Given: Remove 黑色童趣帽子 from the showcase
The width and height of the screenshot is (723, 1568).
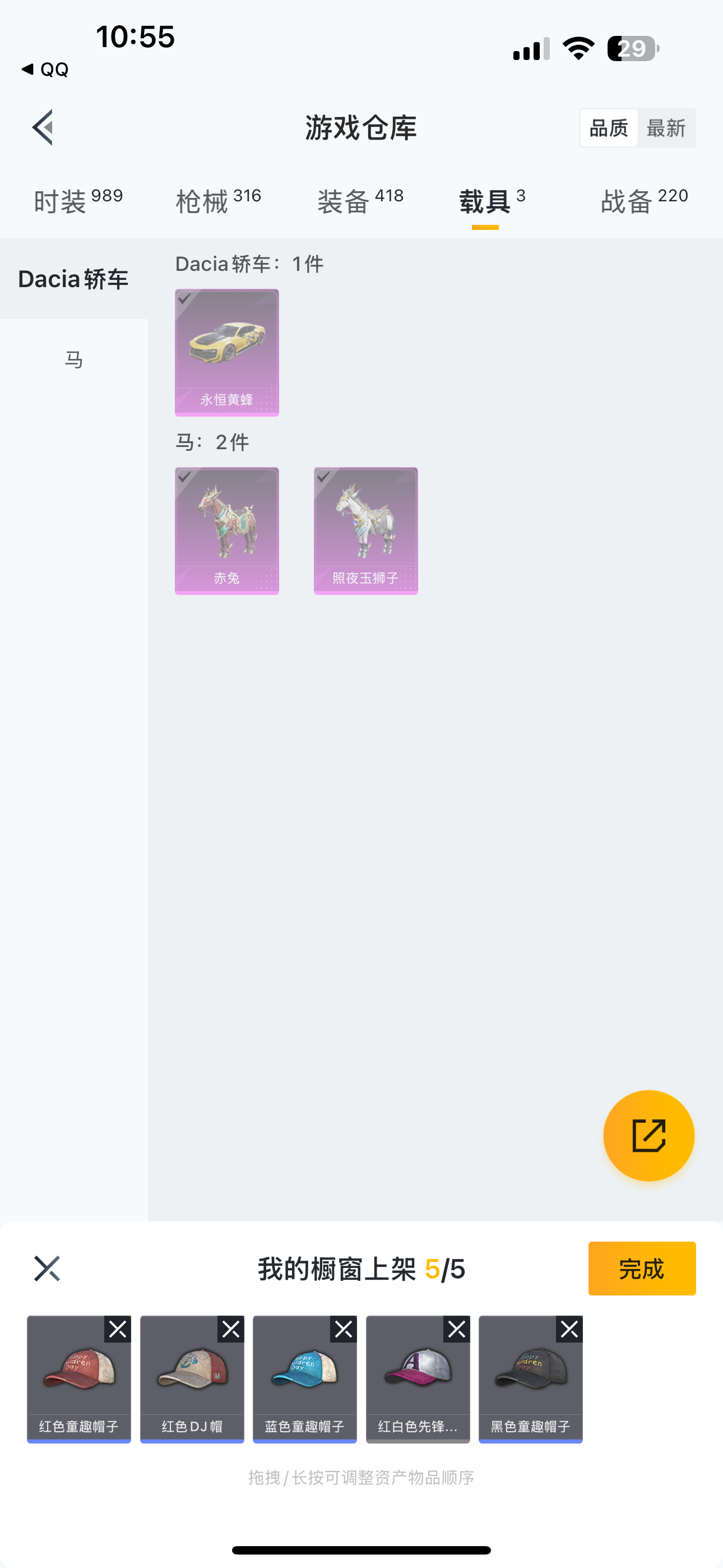Looking at the screenshot, I should [569, 1329].
